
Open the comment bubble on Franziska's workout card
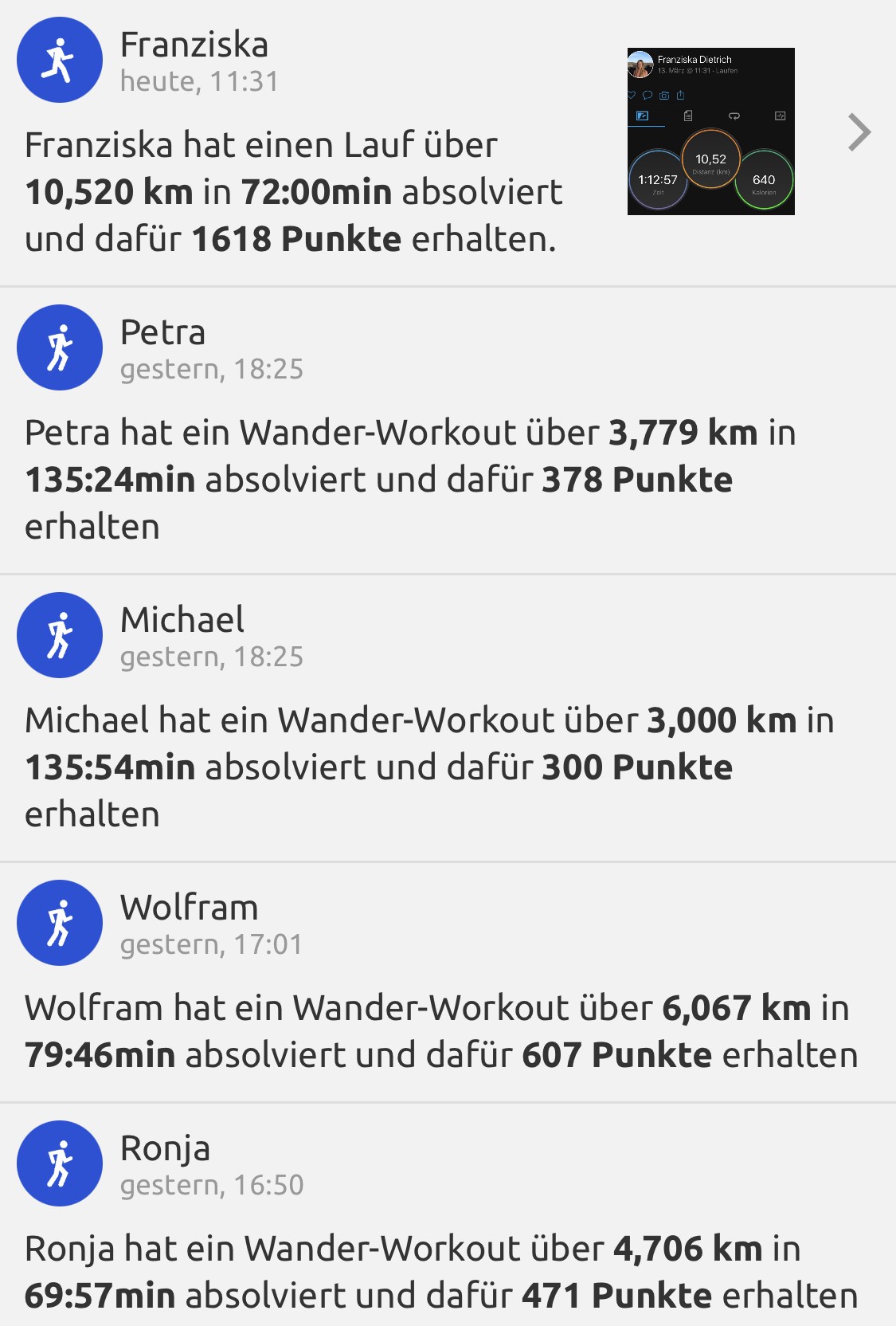pyautogui.click(x=648, y=96)
